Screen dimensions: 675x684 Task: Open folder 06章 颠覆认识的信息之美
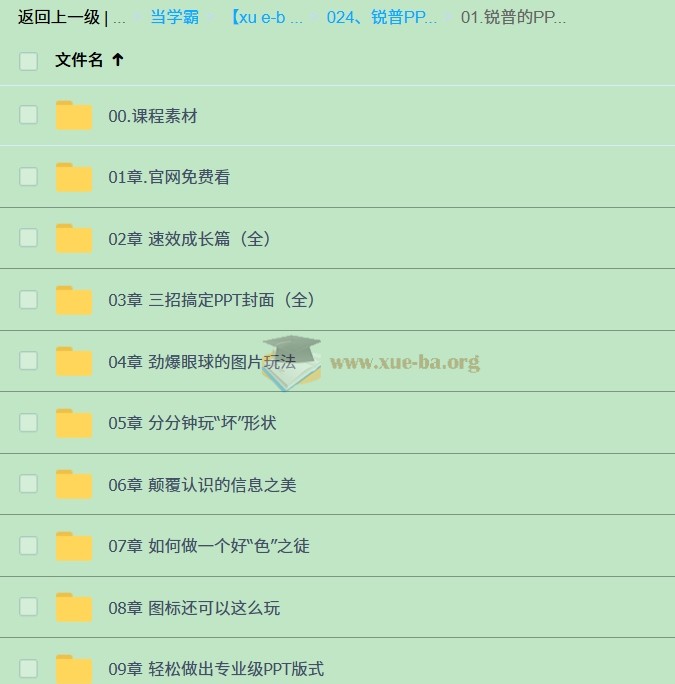202,485
